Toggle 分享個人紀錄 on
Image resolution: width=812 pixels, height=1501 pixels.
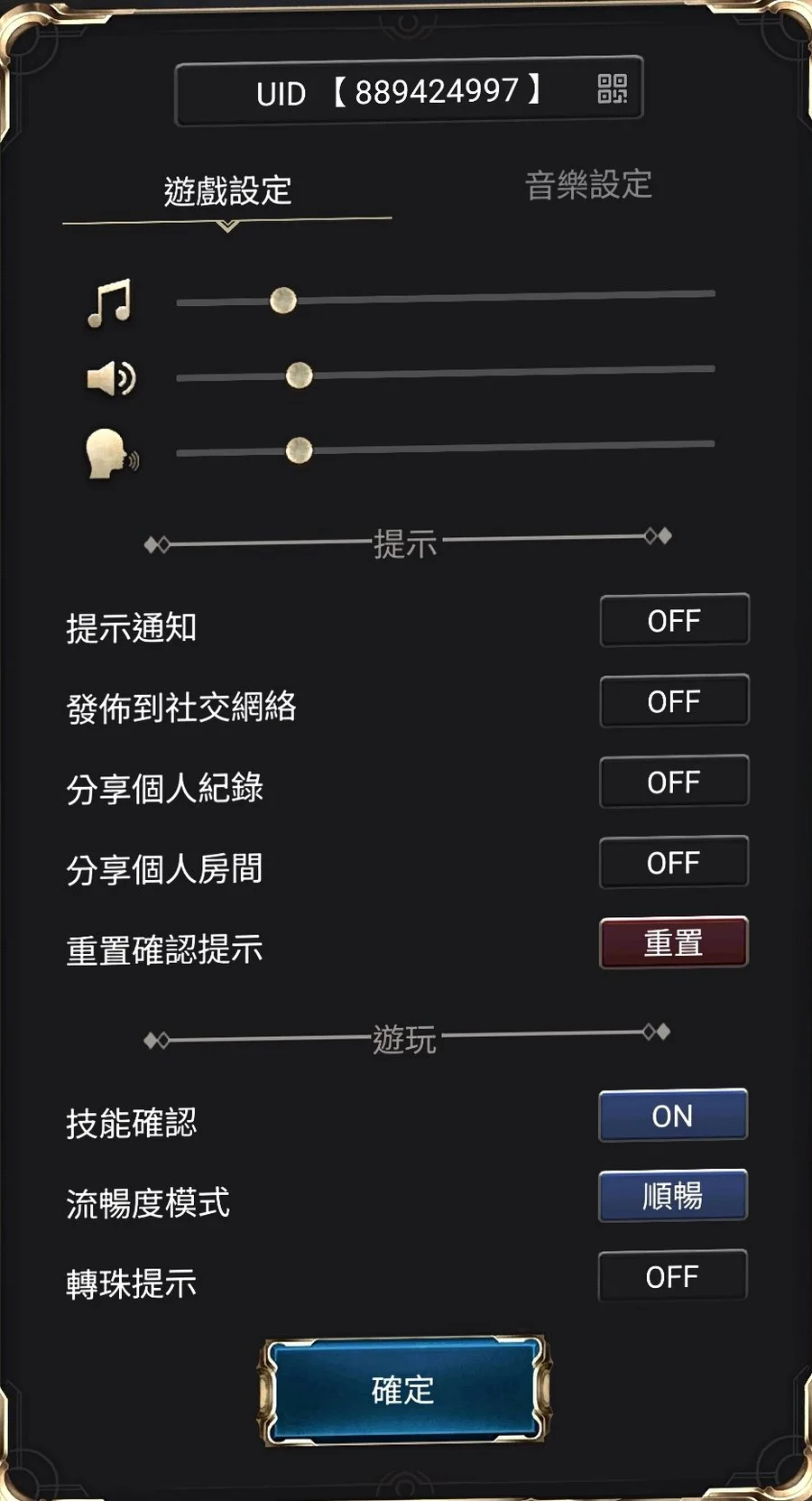pyautogui.click(x=674, y=782)
